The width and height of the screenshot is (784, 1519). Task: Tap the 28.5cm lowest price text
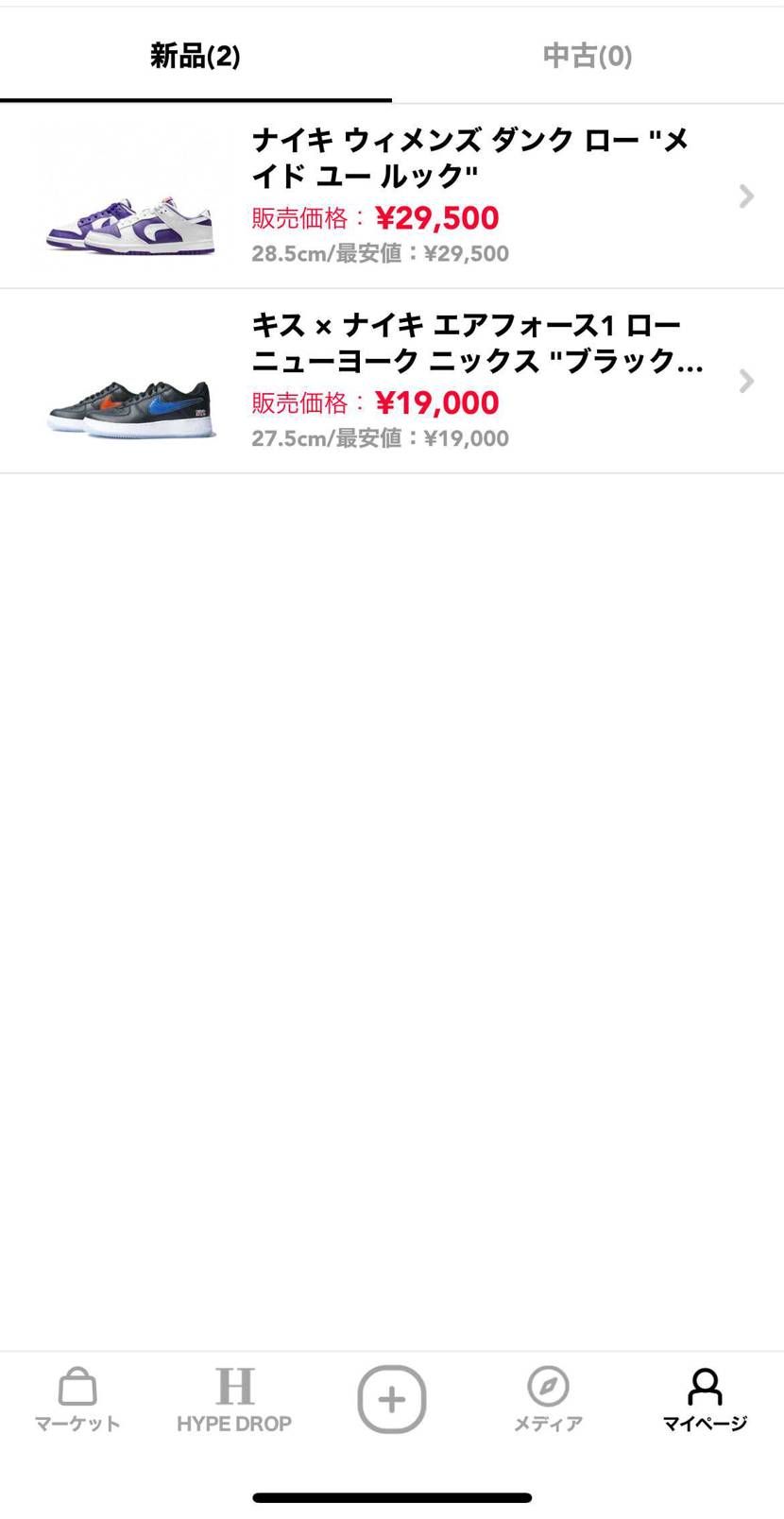pyautogui.click(x=380, y=252)
